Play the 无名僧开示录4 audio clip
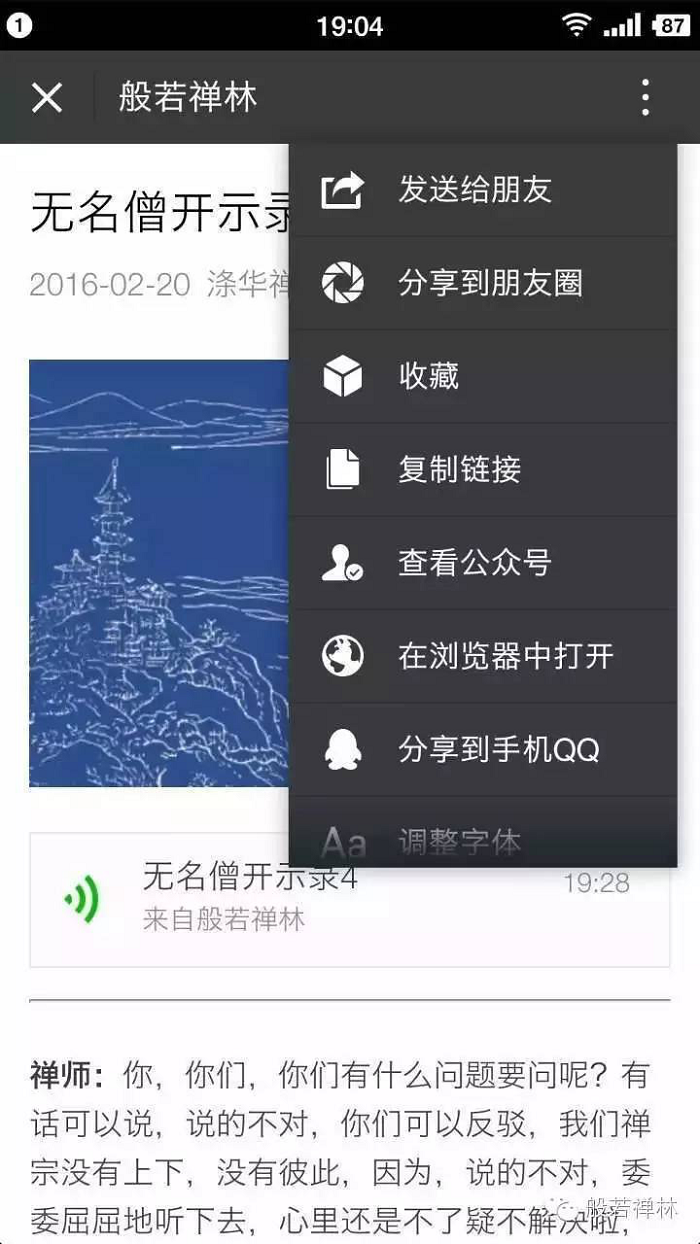Viewport: 700px width, 1244px height. coord(84,898)
